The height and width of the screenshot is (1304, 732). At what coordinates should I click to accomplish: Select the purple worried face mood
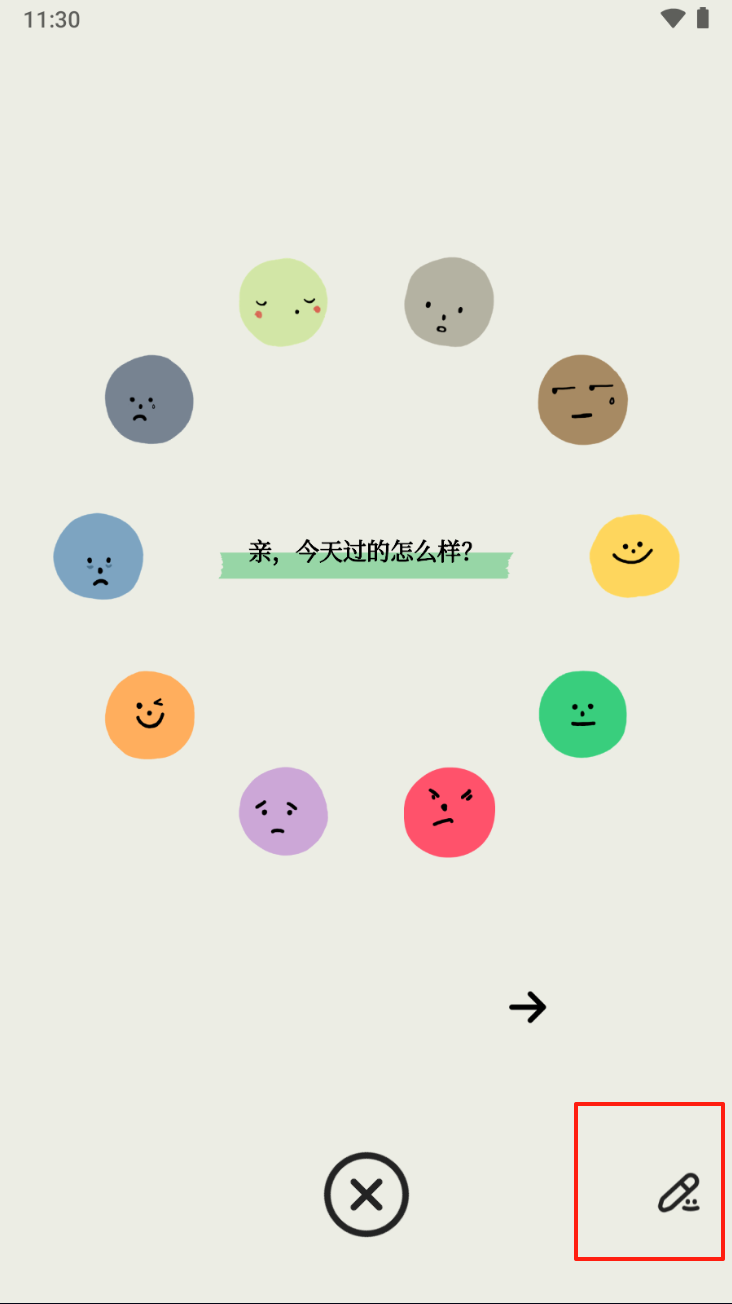pos(283,811)
